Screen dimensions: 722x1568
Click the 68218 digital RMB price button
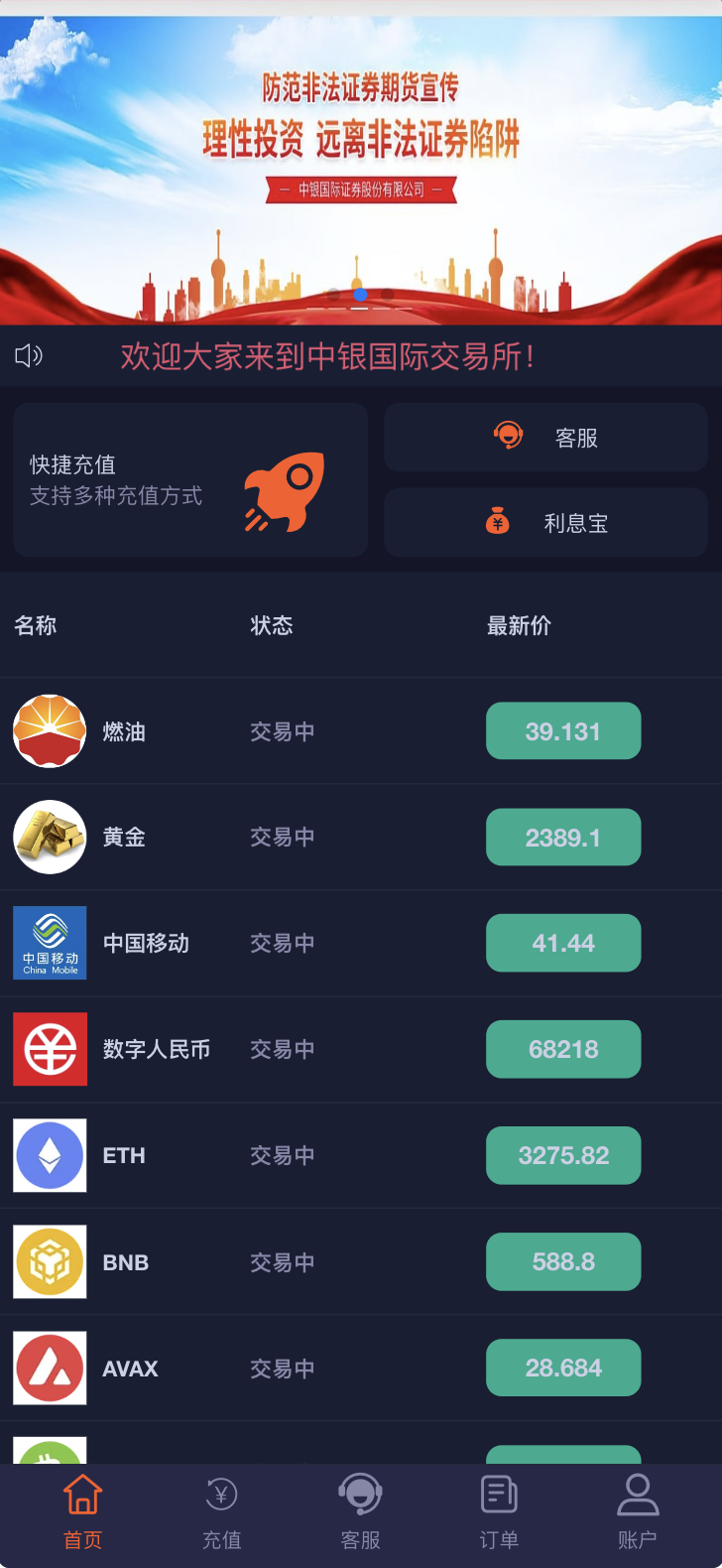[563, 1049]
